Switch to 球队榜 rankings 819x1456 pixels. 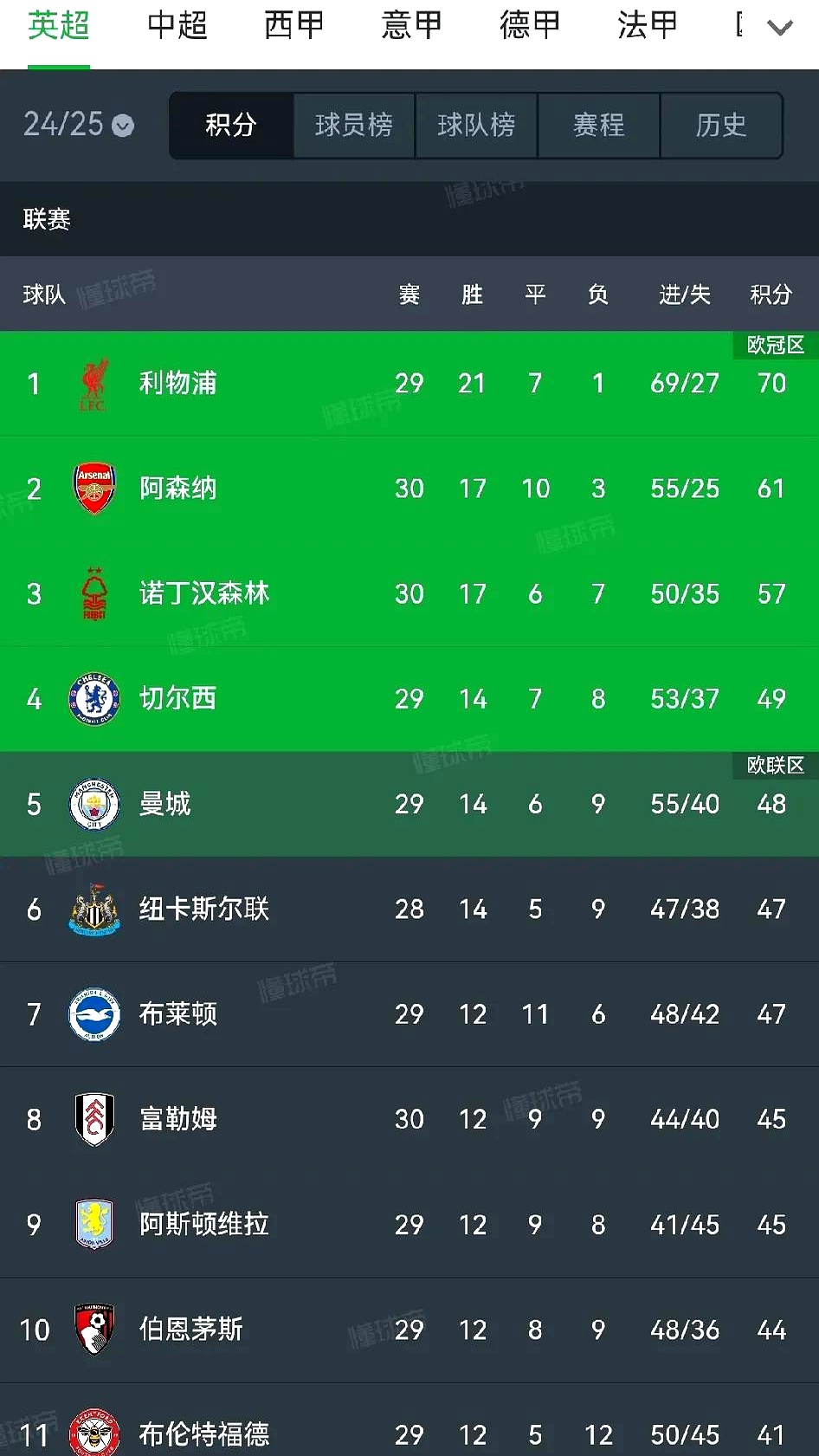point(476,126)
